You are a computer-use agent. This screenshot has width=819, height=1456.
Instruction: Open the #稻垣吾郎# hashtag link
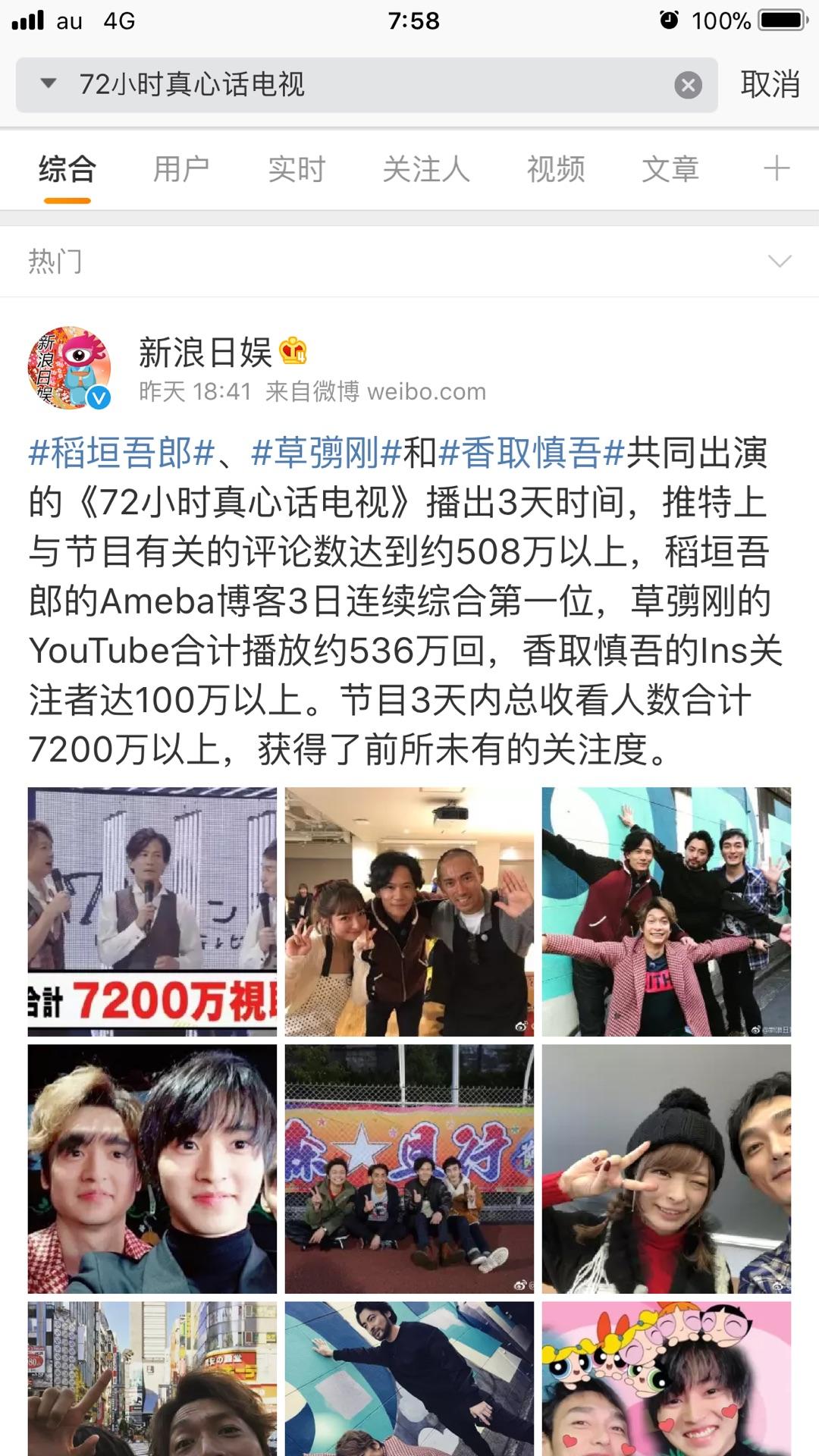tap(121, 453)
